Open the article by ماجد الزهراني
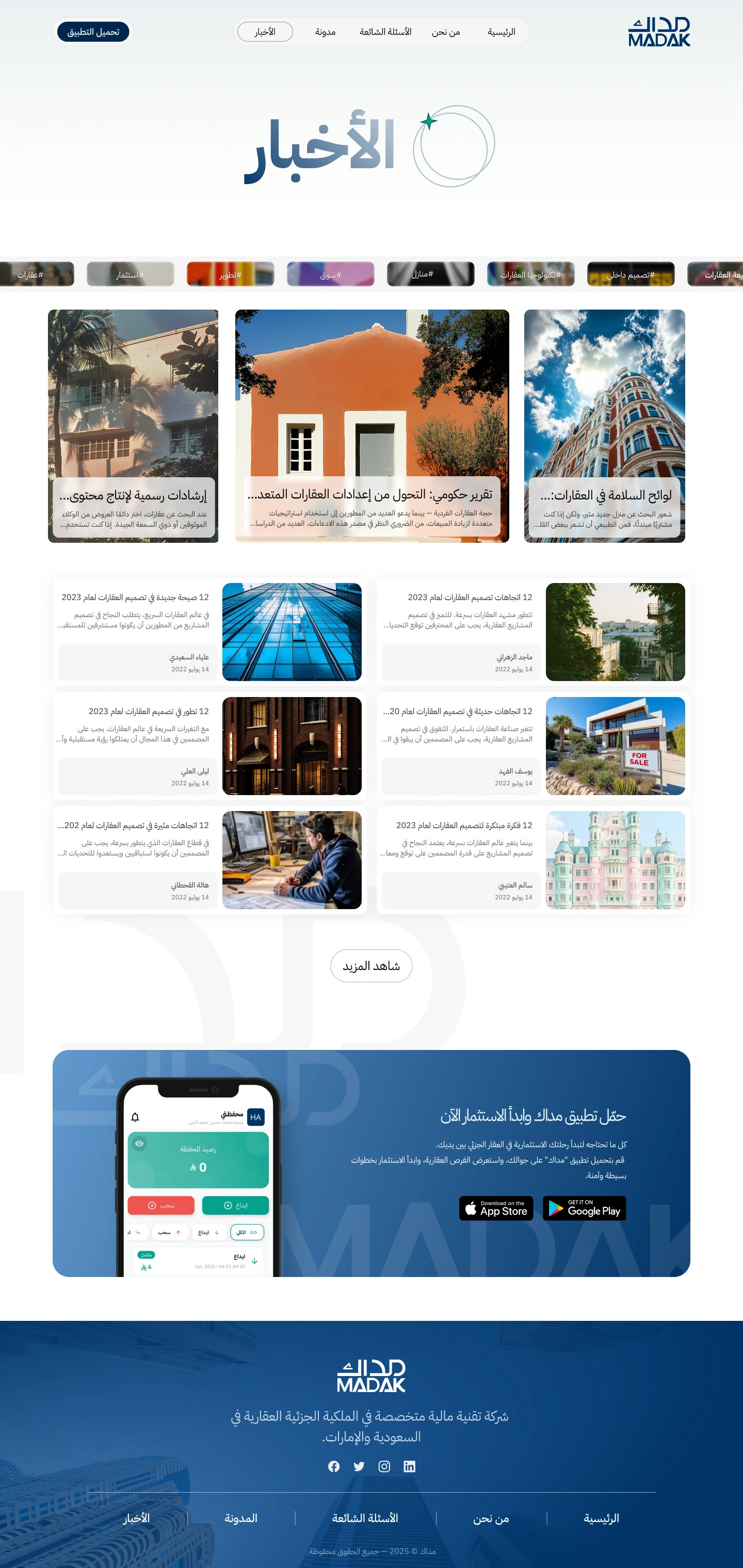The height and width of the screenshot is (1568, 743). 533,632
